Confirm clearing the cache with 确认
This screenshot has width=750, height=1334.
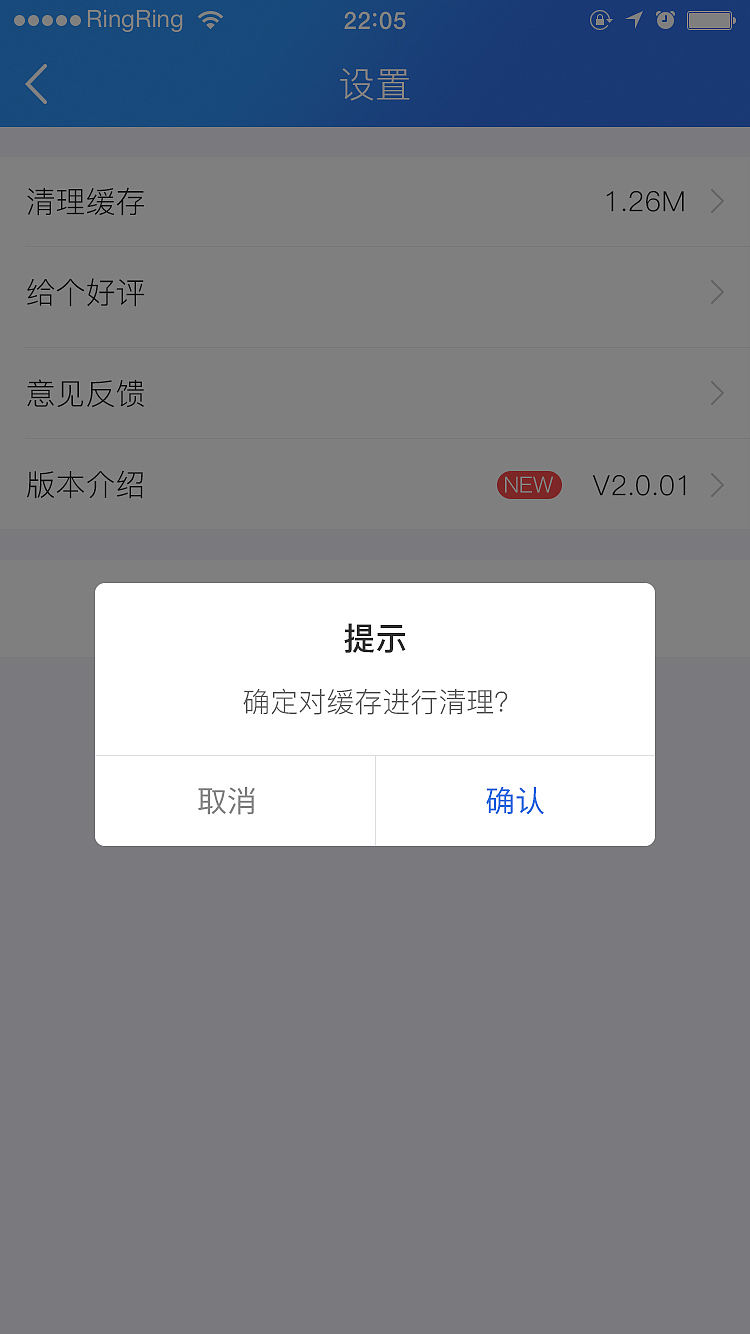click(x=515, y=801)
